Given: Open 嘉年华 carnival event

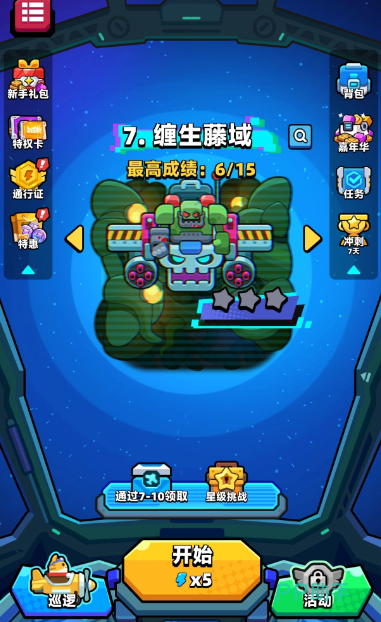Looking at the screenshot, I should (x=354, y=133).
